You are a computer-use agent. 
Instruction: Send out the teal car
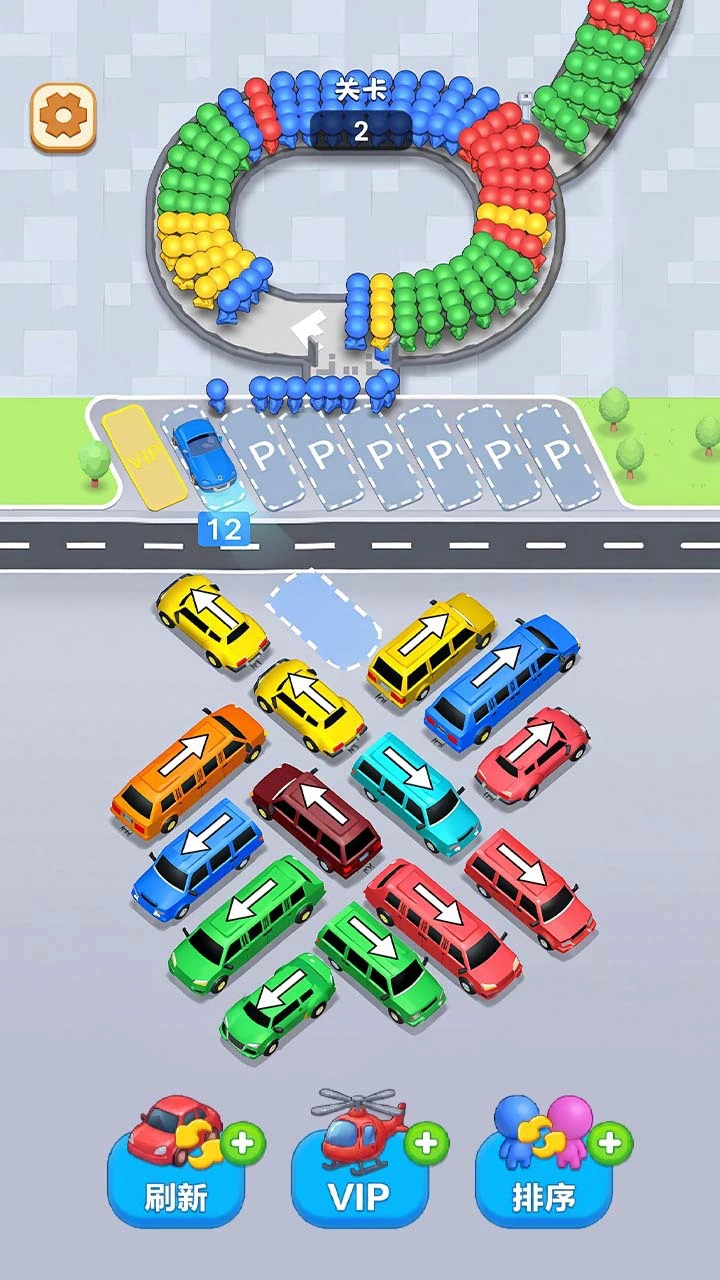click(x=415, y=792)
